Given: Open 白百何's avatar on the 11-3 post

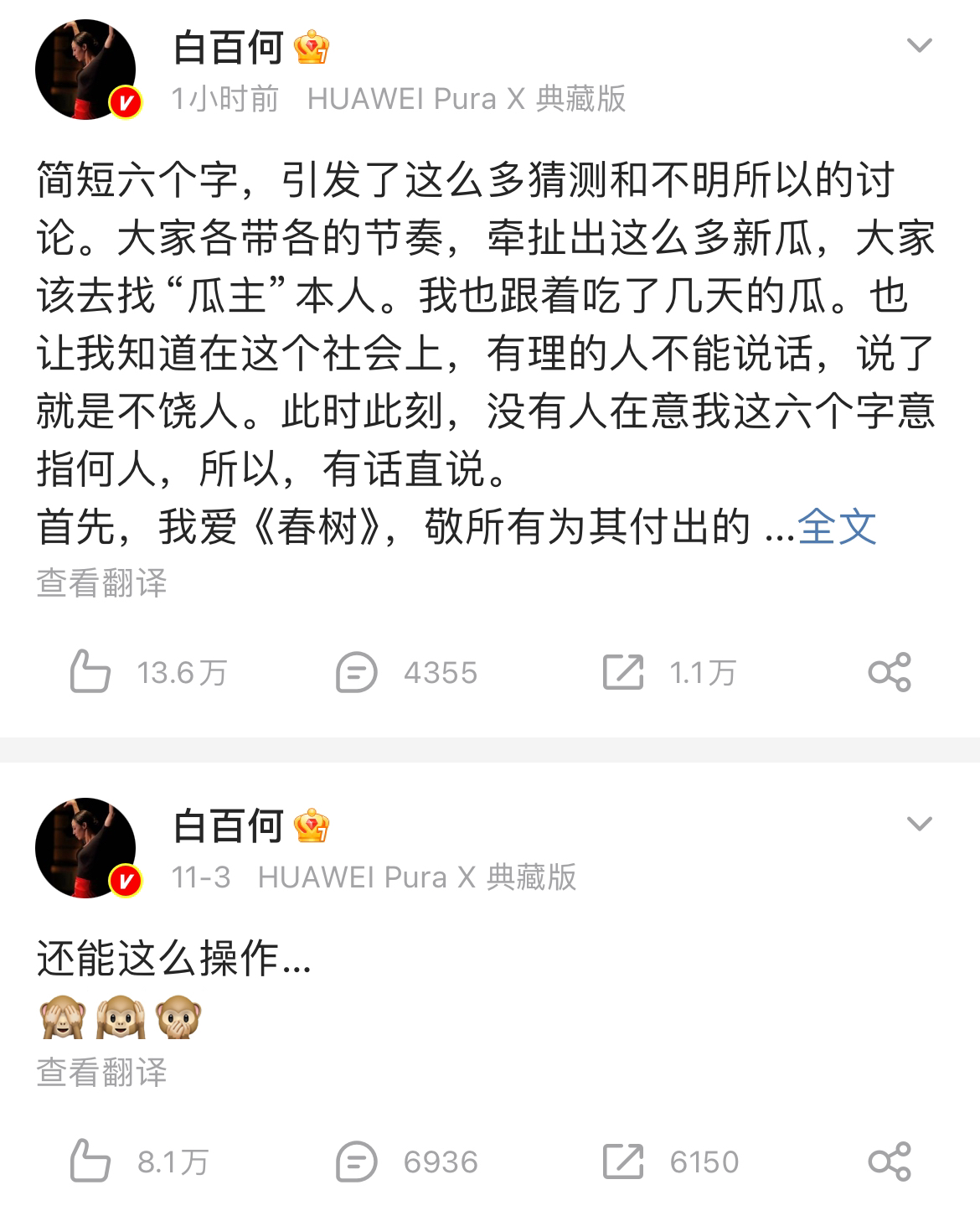Looking at the screenshot, I should [85, 848].
